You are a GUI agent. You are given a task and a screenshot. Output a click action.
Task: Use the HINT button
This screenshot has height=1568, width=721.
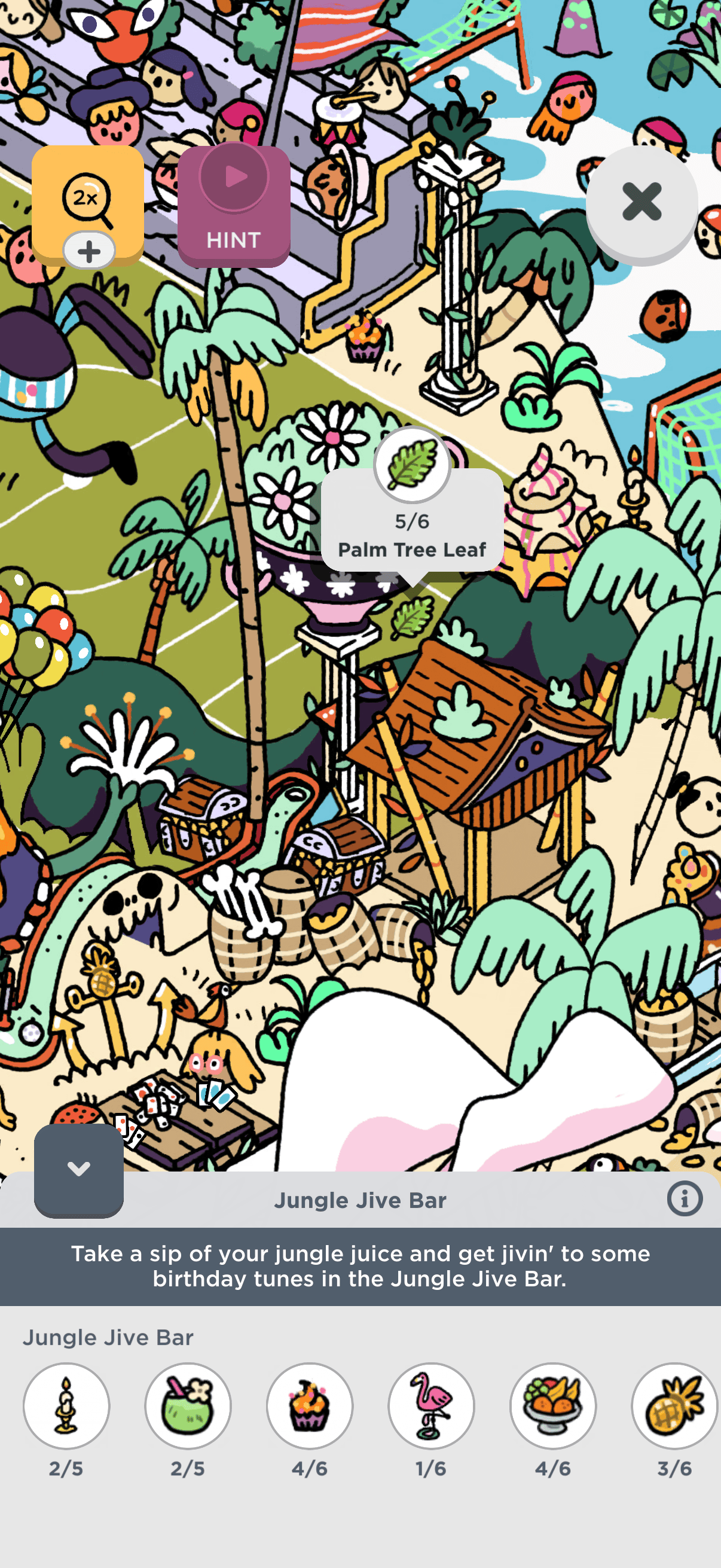[234, 206]
